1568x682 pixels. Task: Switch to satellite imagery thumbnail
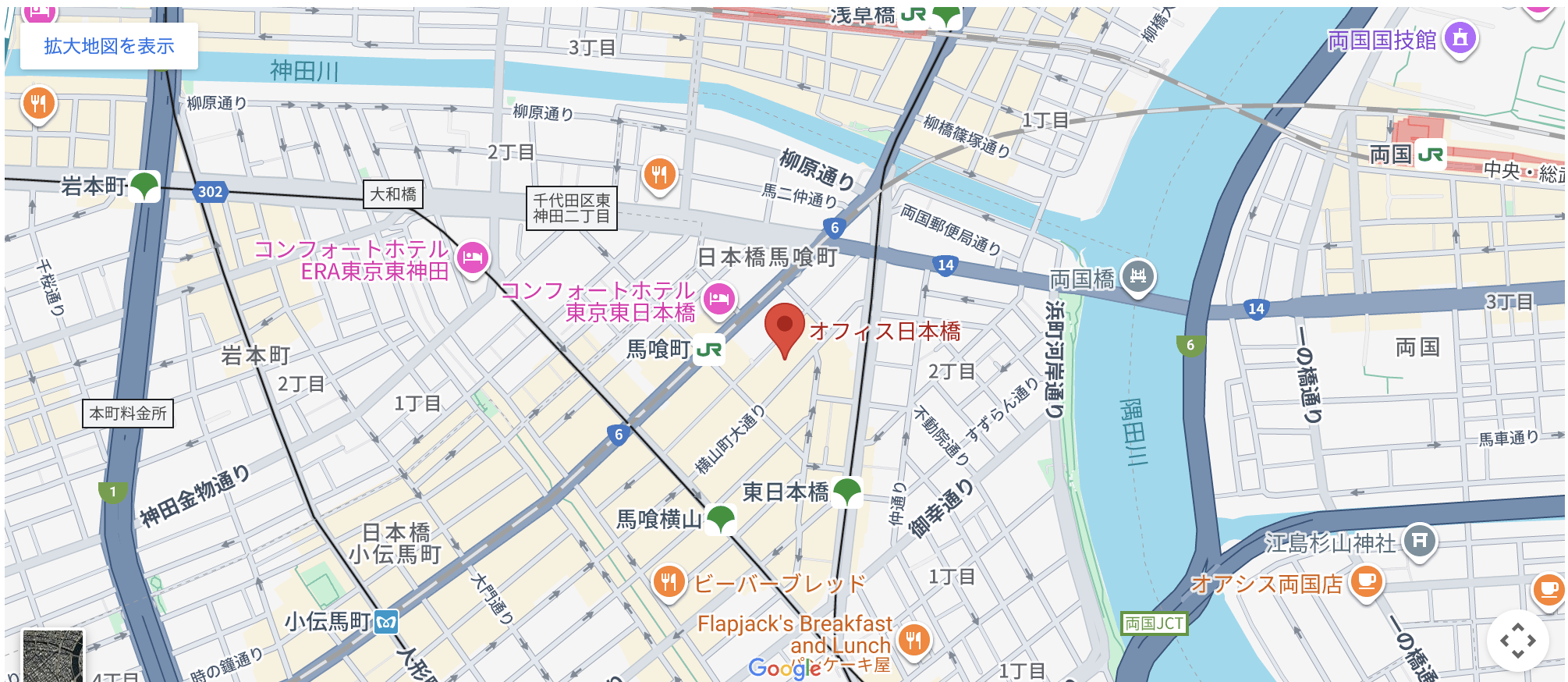(x=52, y=655)
